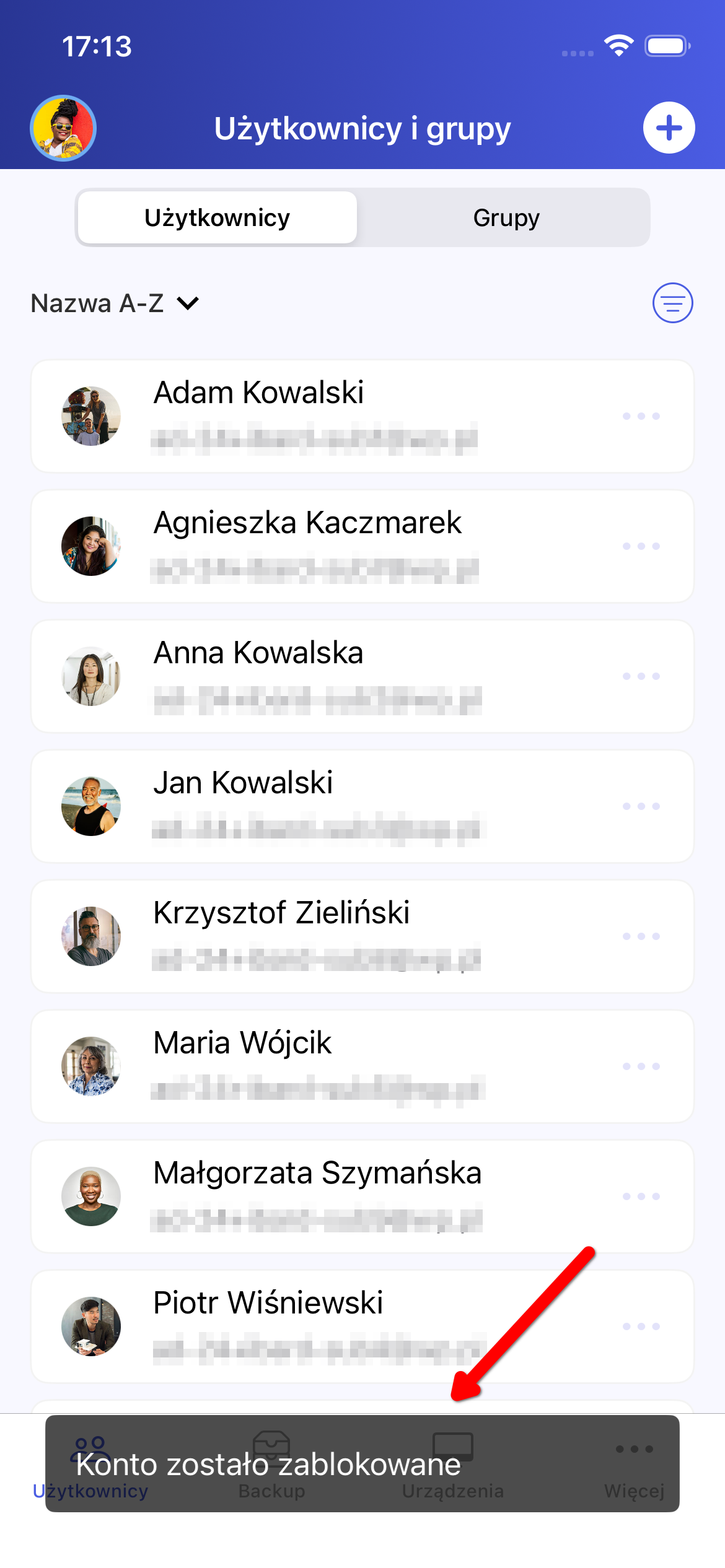Open the Więcej tab
725x1568 pixels.
634,1465
